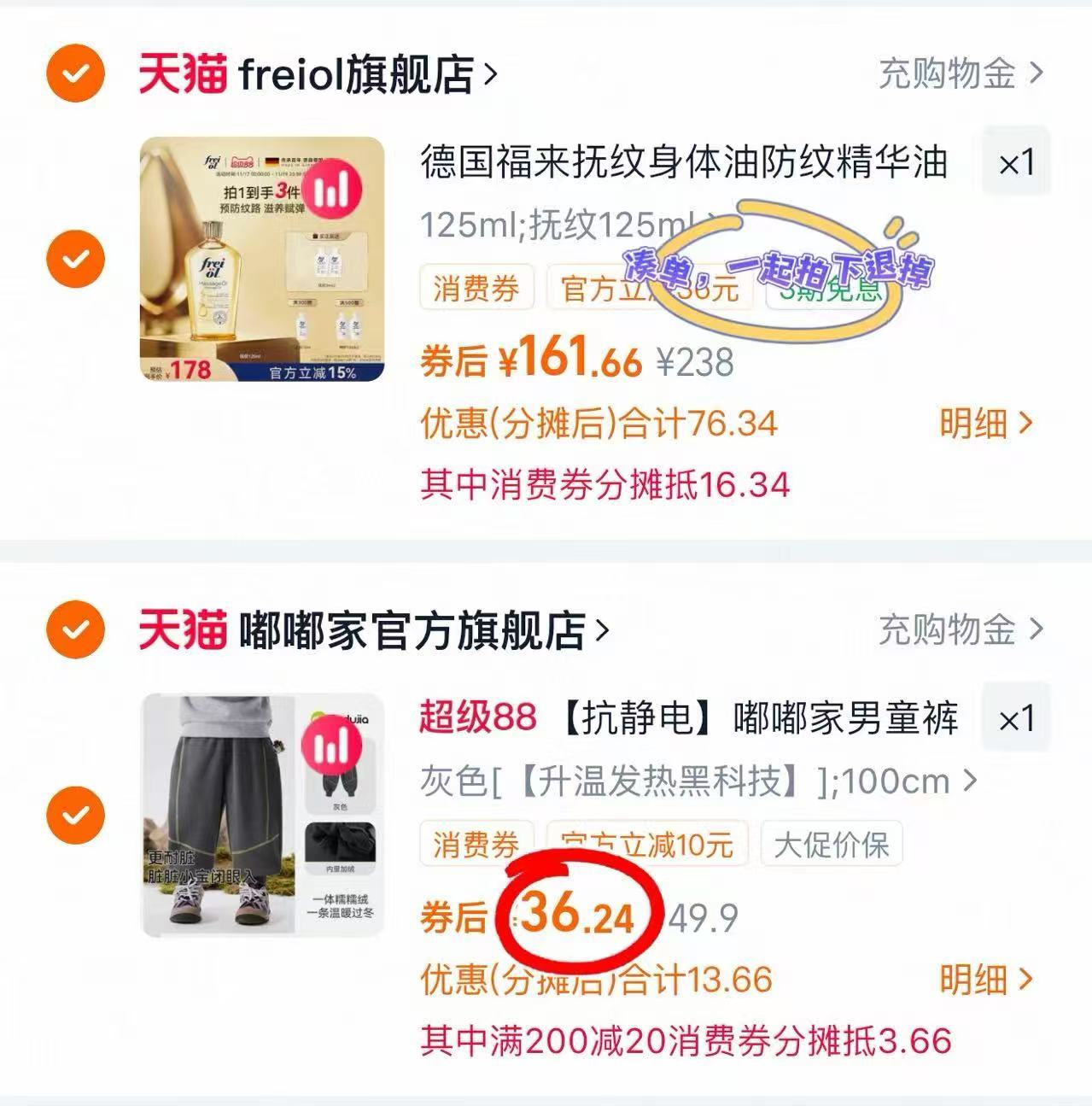Open the 消费券 coupon tag on the body oil item

476,290
